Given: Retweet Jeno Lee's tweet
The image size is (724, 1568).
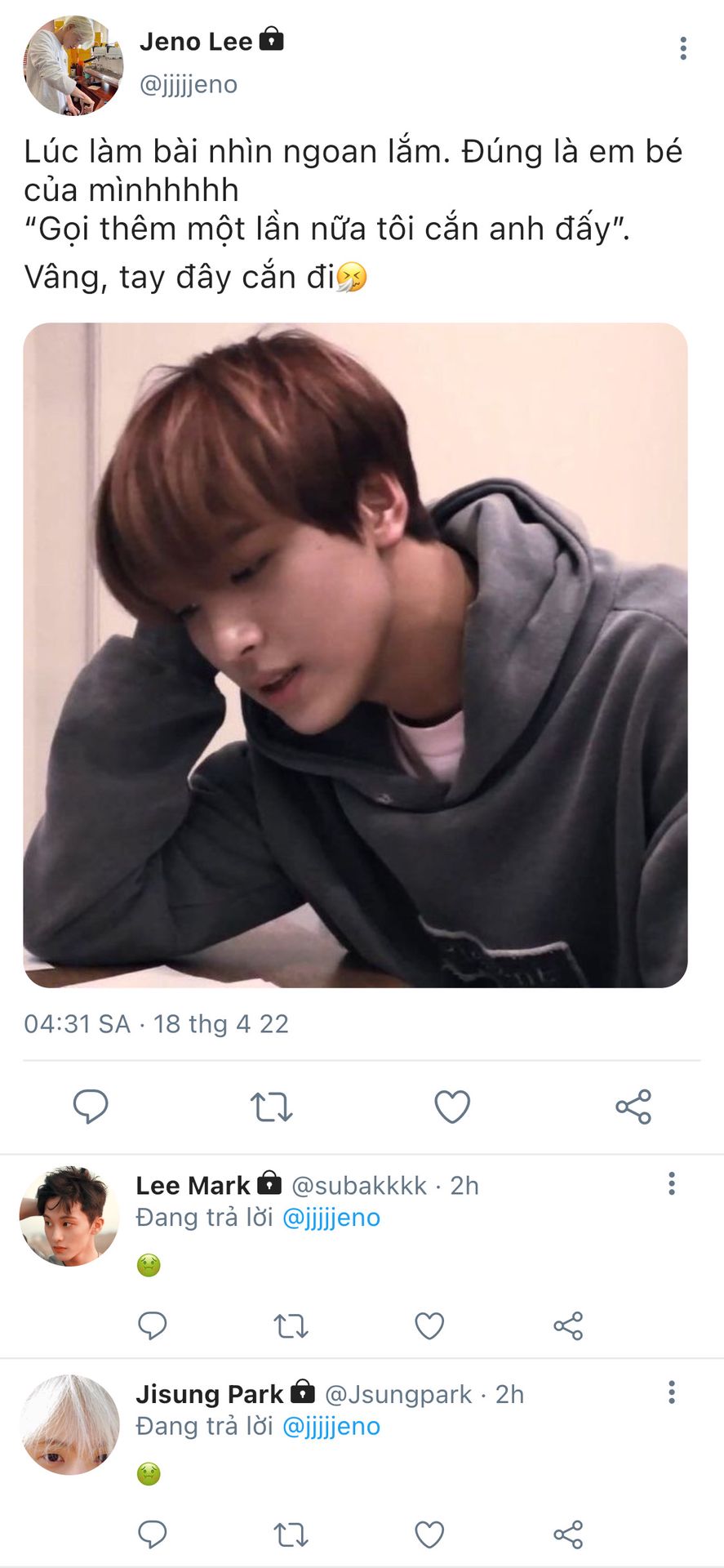Looking at the screenshot, I should (271, 1107).
